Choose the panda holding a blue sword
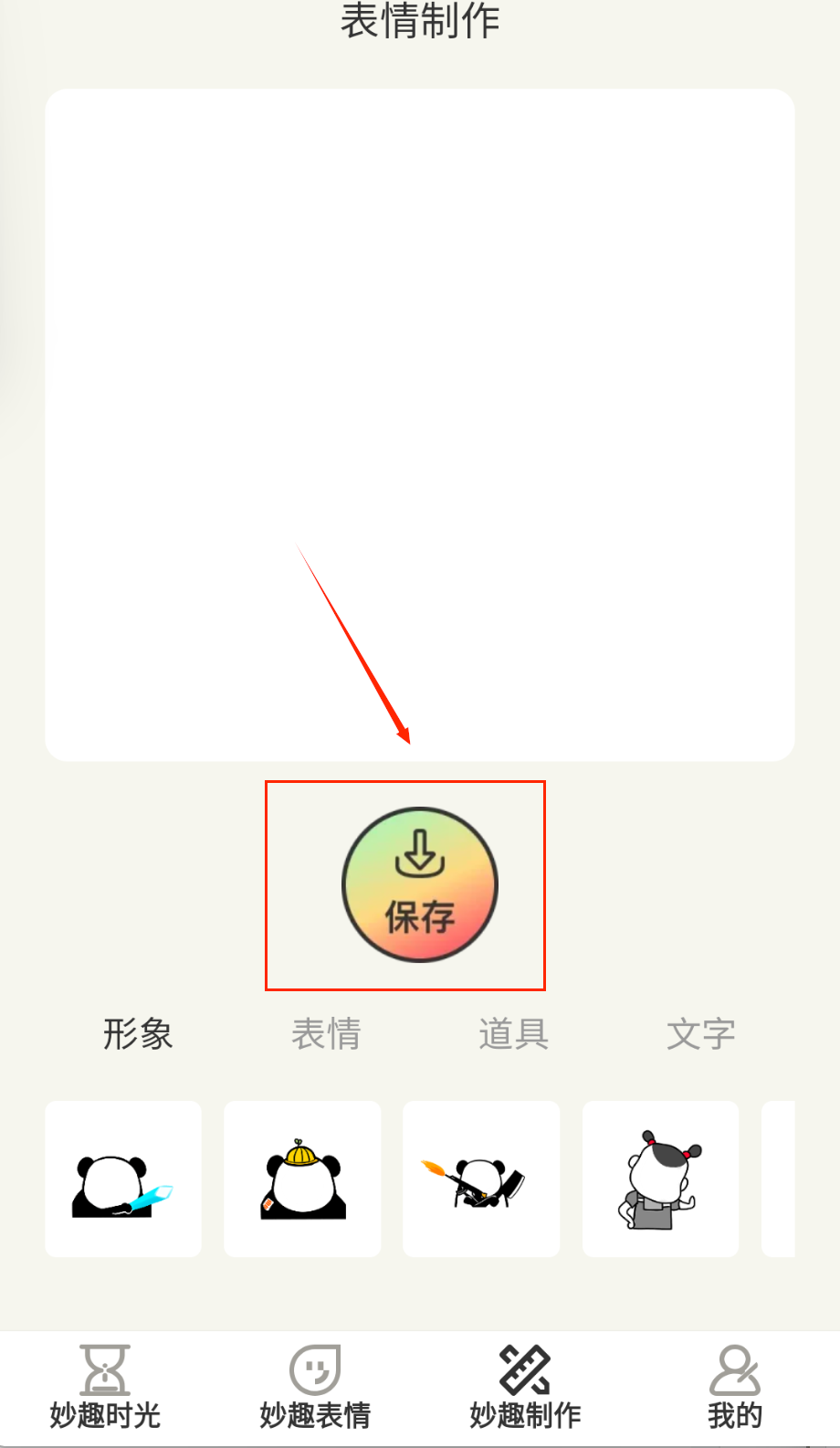The image size is (840, 1448). click(x=123, y=1178)
